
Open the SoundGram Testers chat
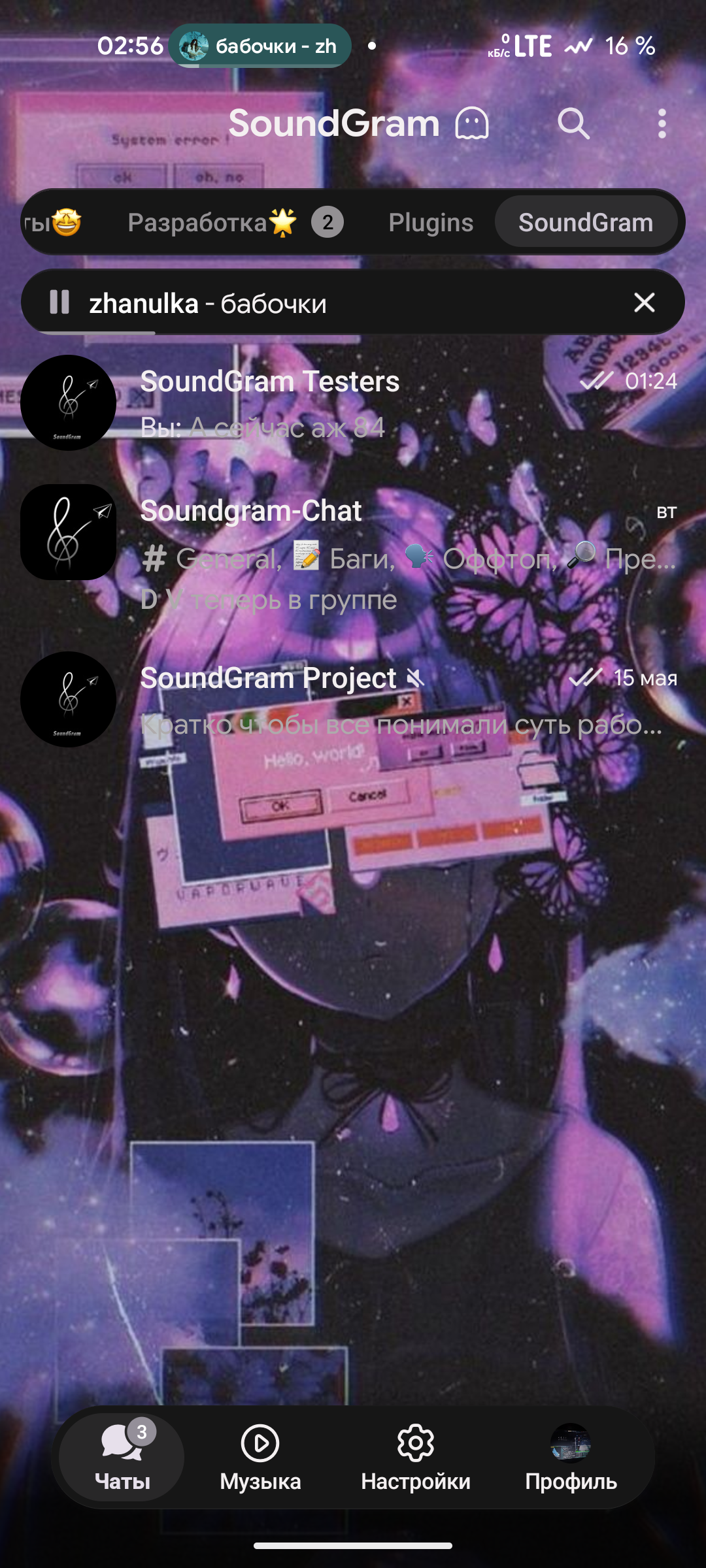pyautogui.click(x=353, y=403)
